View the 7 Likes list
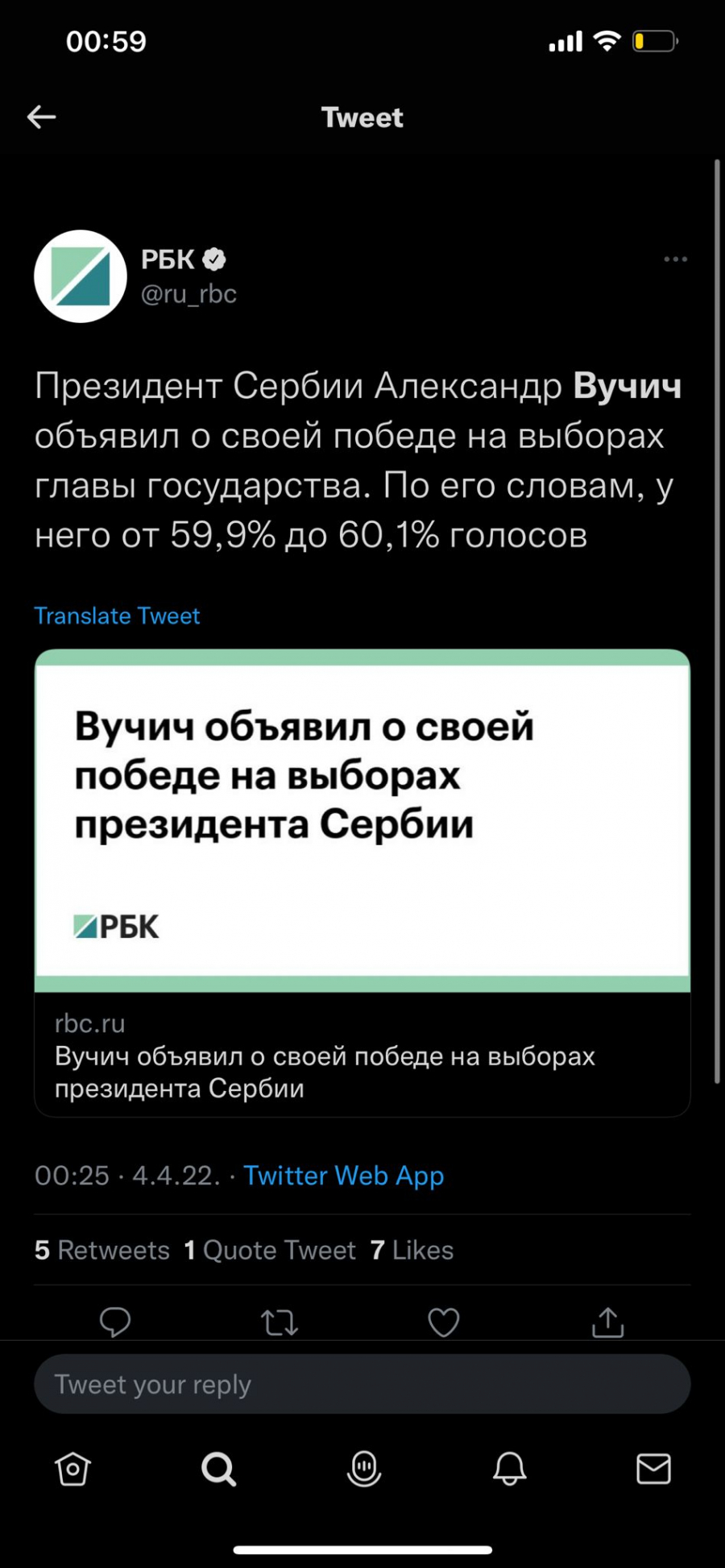 pos(412,1250)
